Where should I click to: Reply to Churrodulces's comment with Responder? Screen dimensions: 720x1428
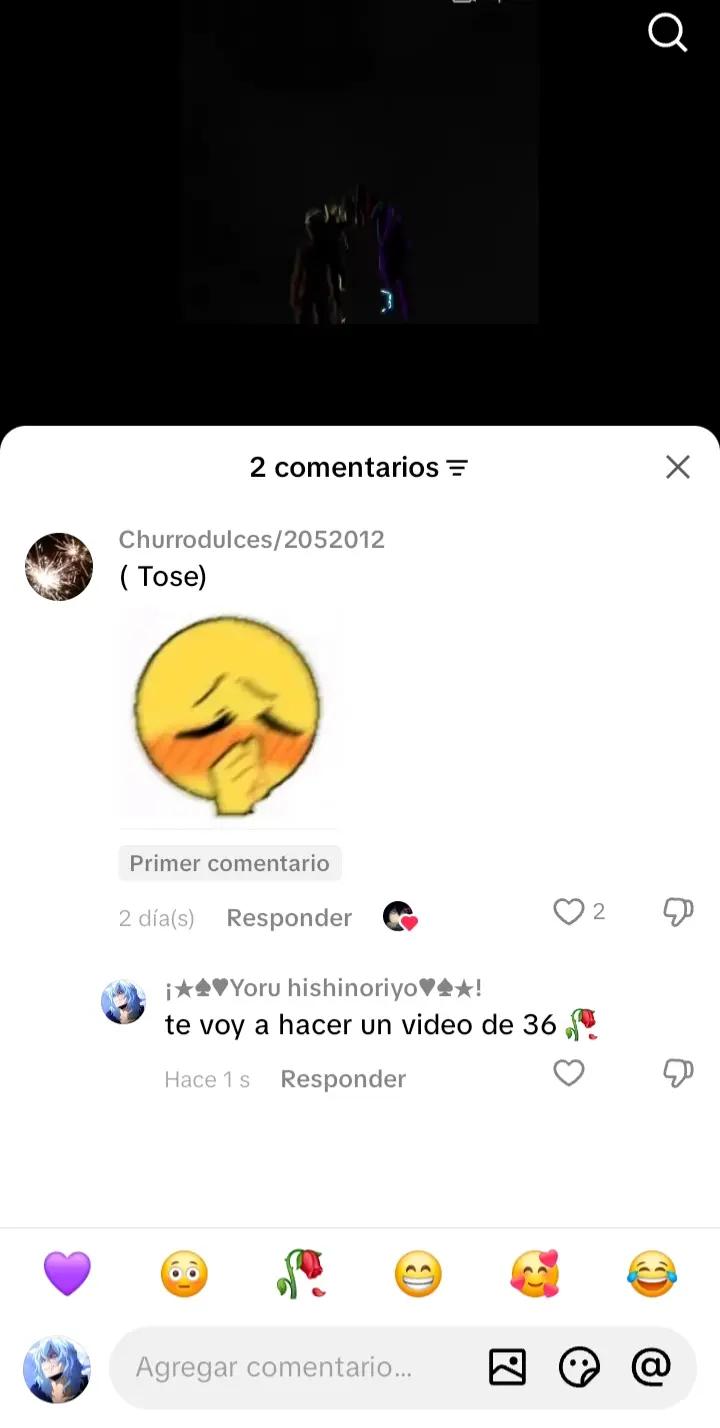point(289,918)
